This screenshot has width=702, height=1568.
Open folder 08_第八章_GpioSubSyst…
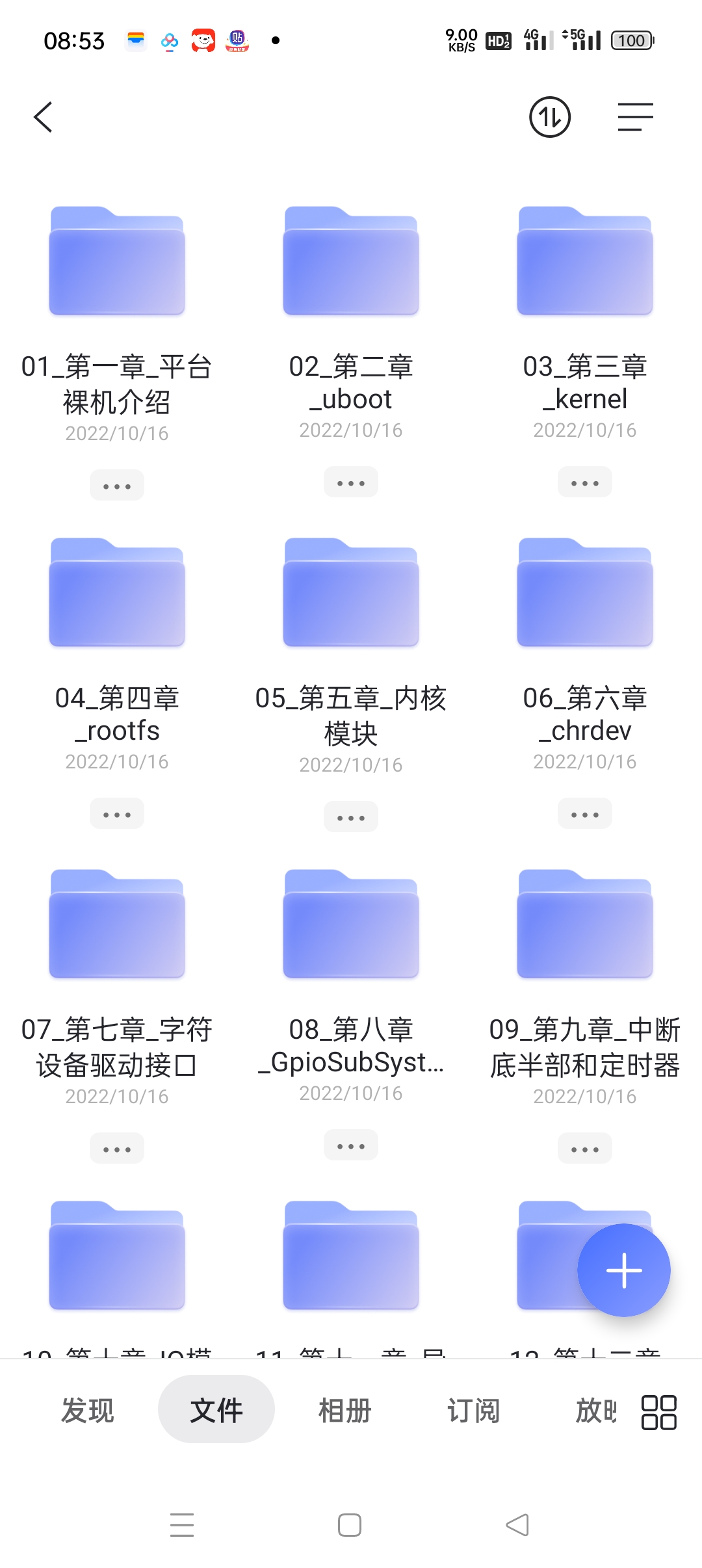click(x=351, y=924)
